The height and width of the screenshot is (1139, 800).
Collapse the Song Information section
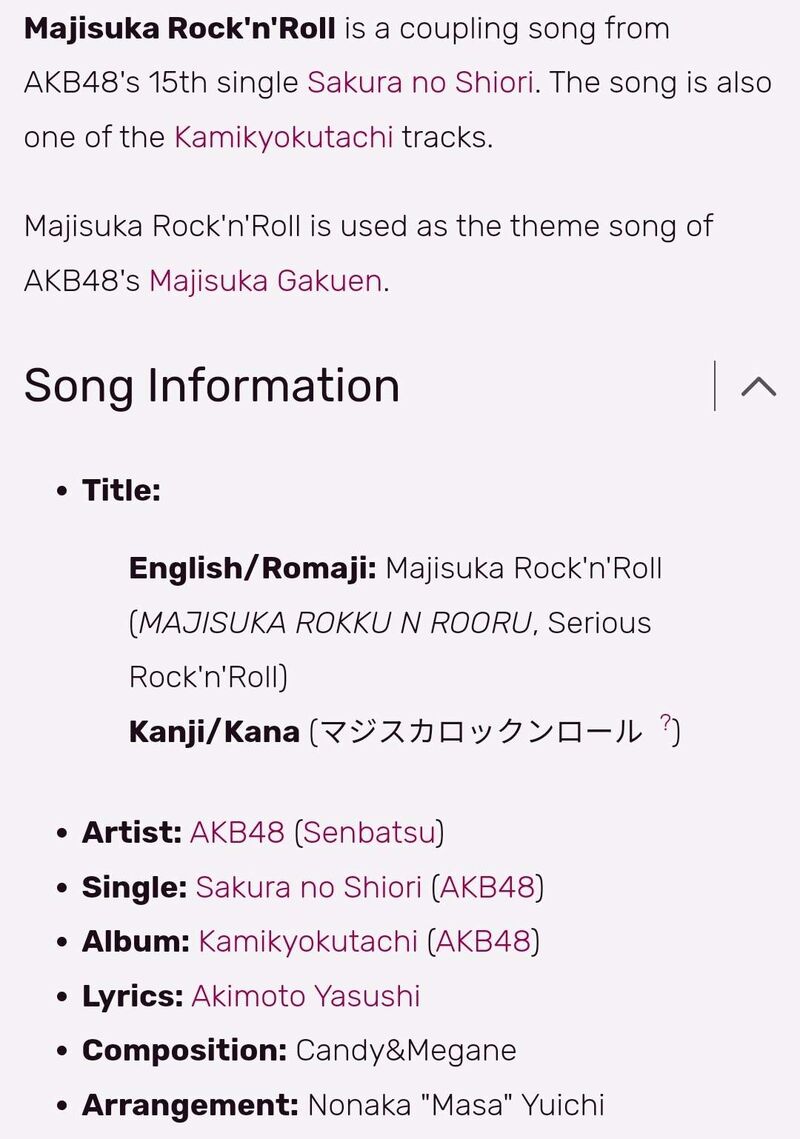pos(759,386)
